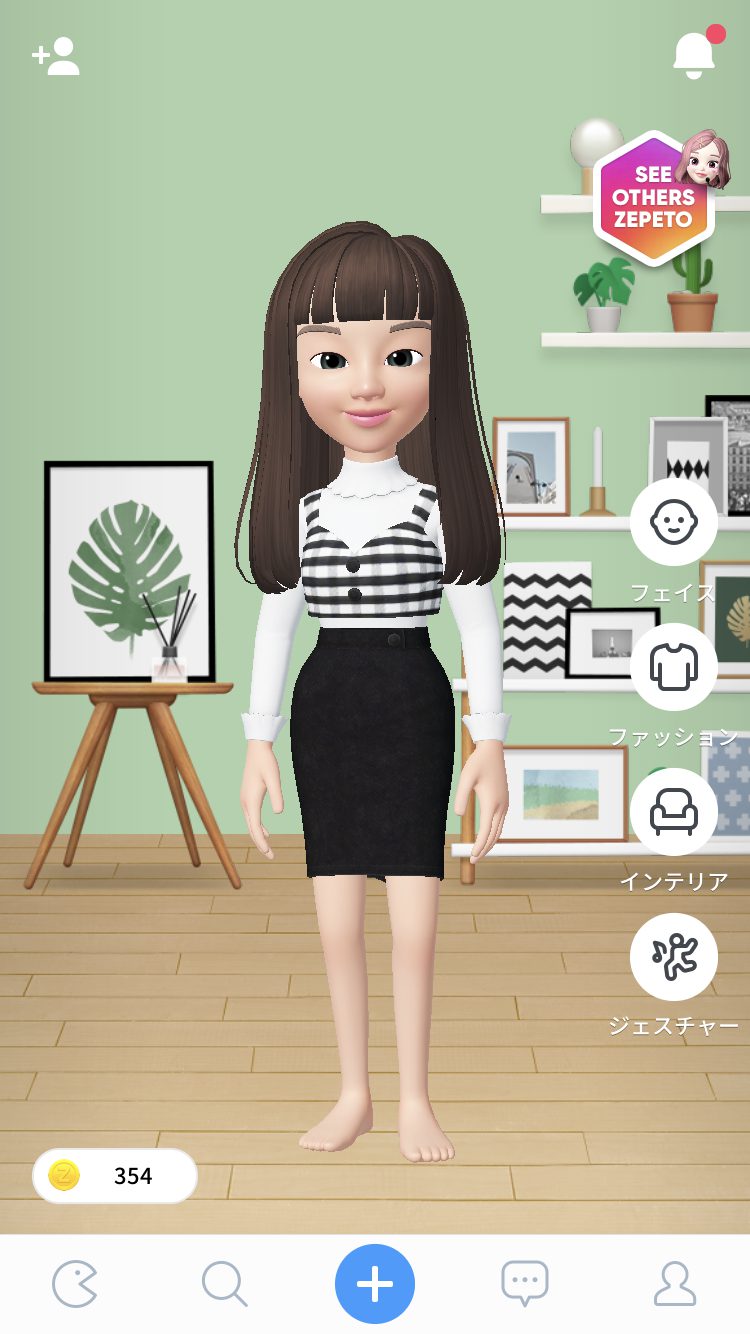Switch to the search tab

pos(224,1284)
